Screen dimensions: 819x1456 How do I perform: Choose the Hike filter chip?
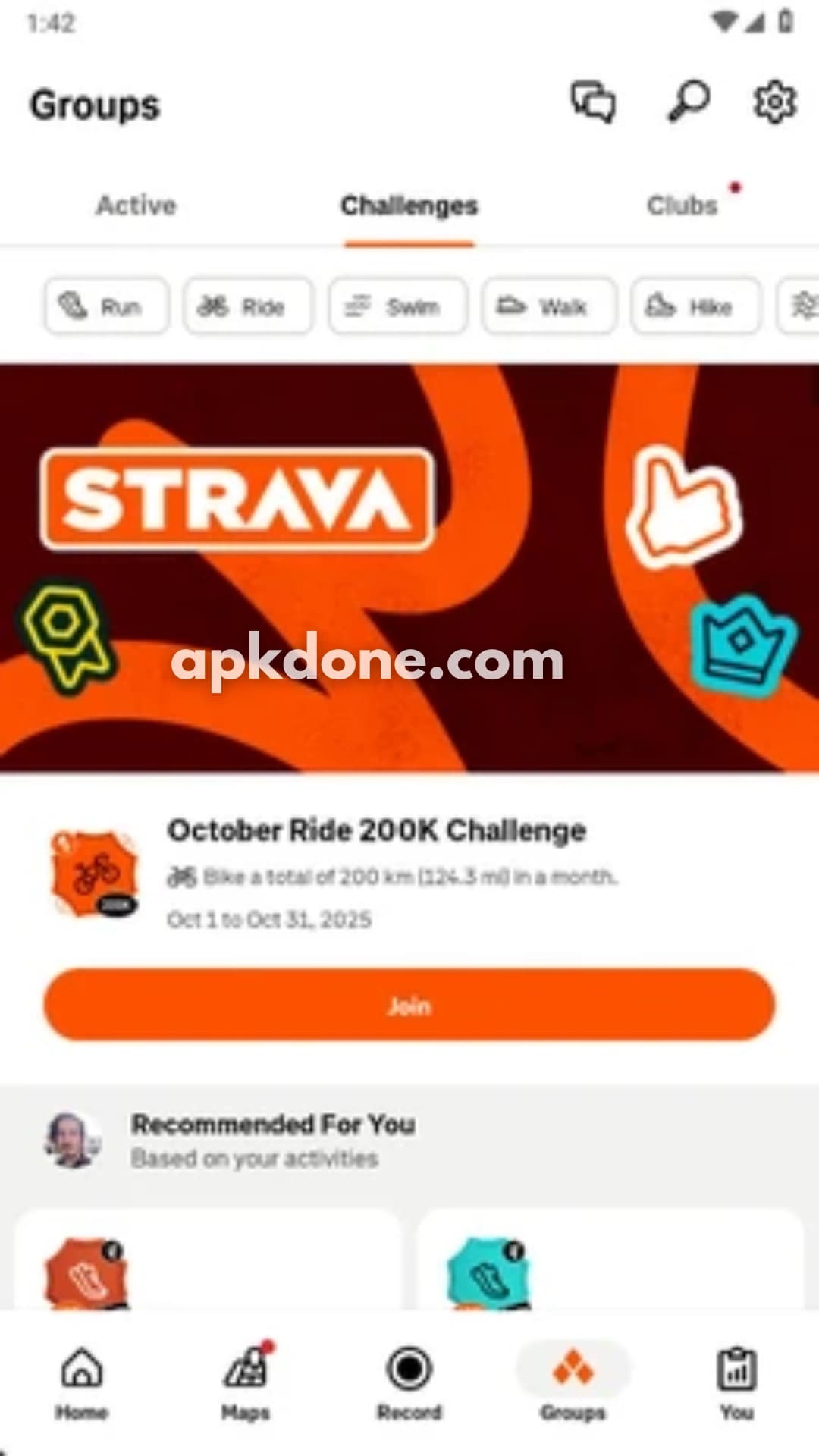[696, 306]
